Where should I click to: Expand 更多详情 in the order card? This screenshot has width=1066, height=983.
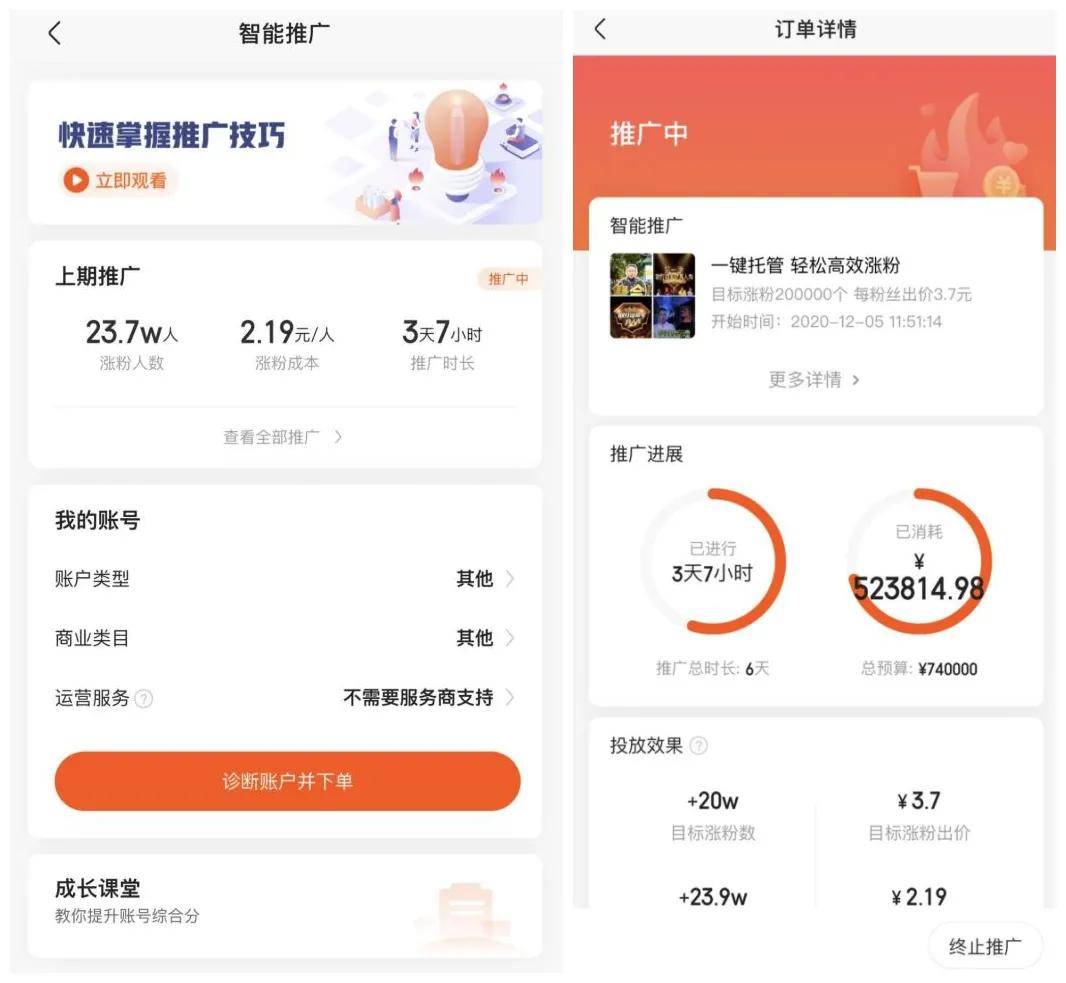[x=814, y=379]
